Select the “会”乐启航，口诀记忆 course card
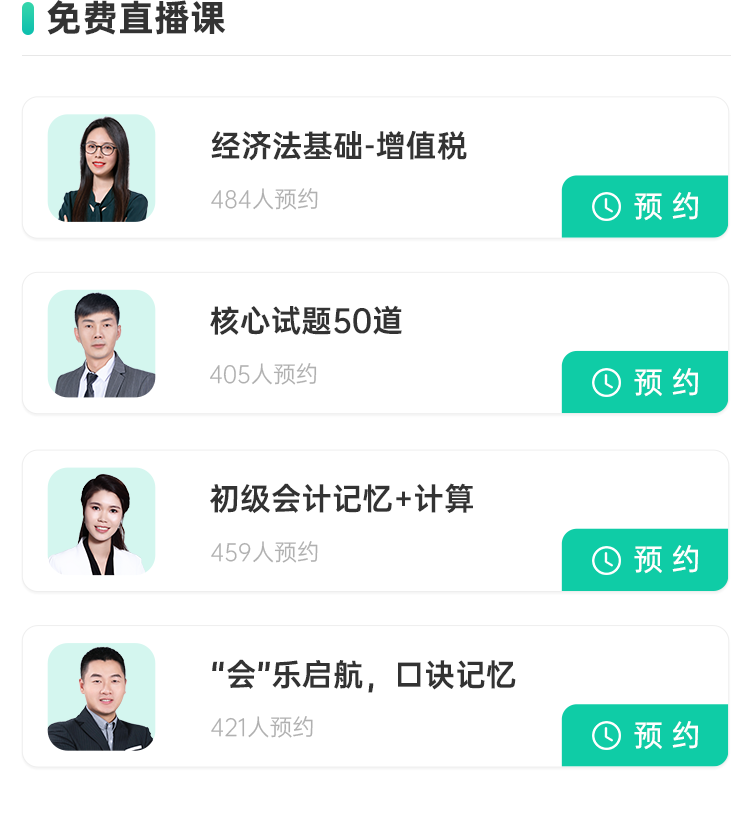The image size is (750, 831). point(362,676)
